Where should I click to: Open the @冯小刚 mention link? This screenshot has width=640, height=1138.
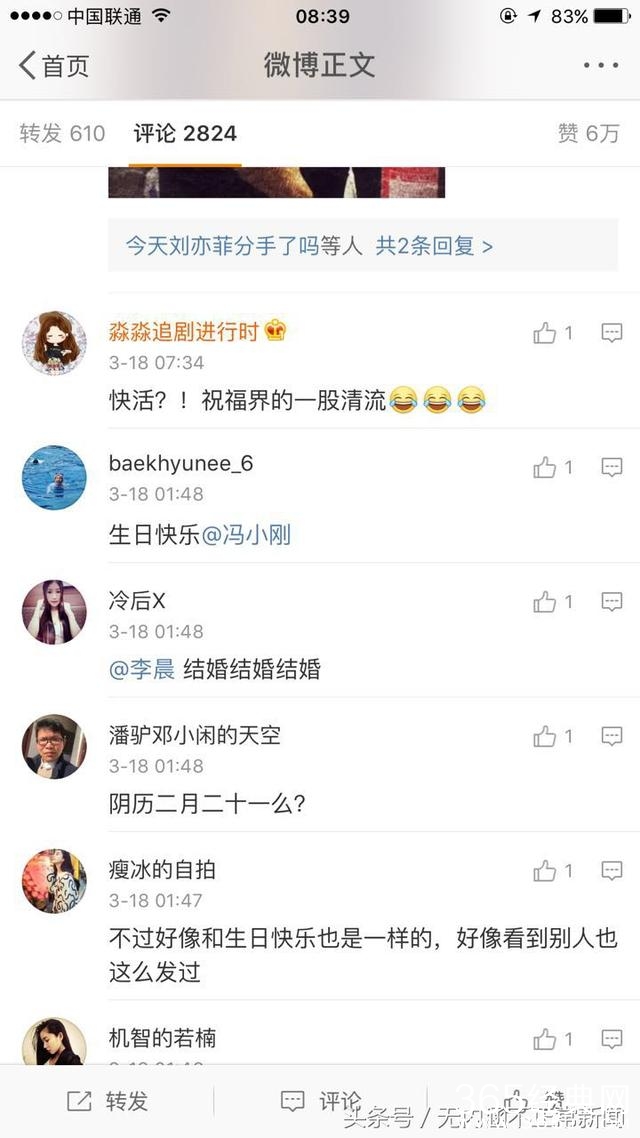coord(246,535)
